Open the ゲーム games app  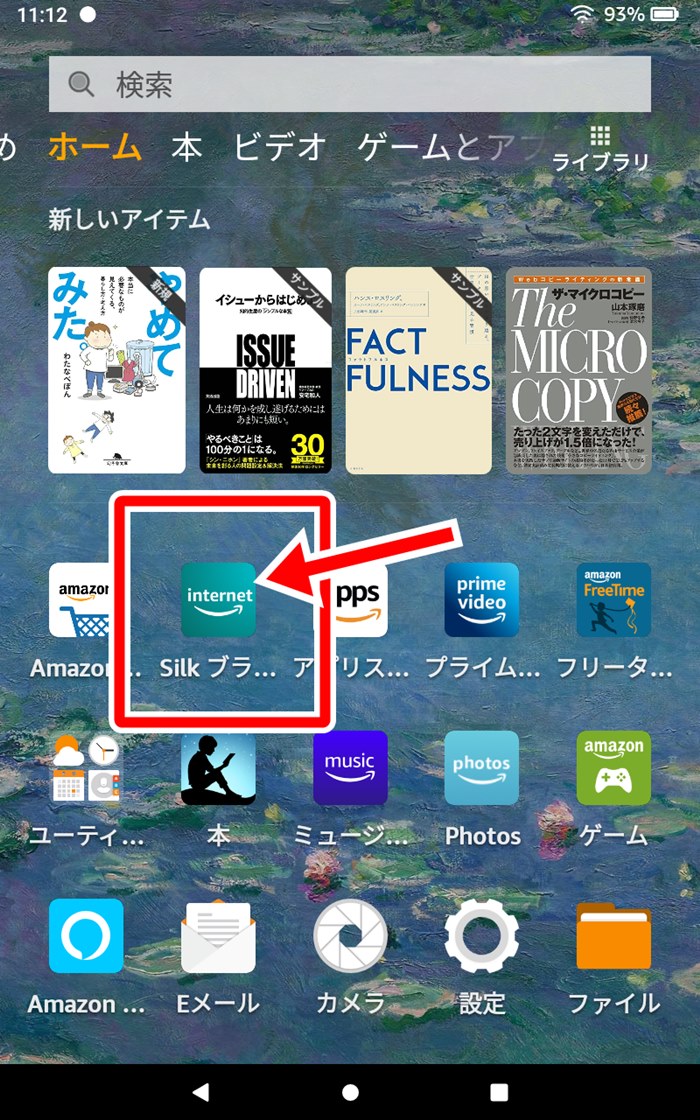tap(613, 768)
